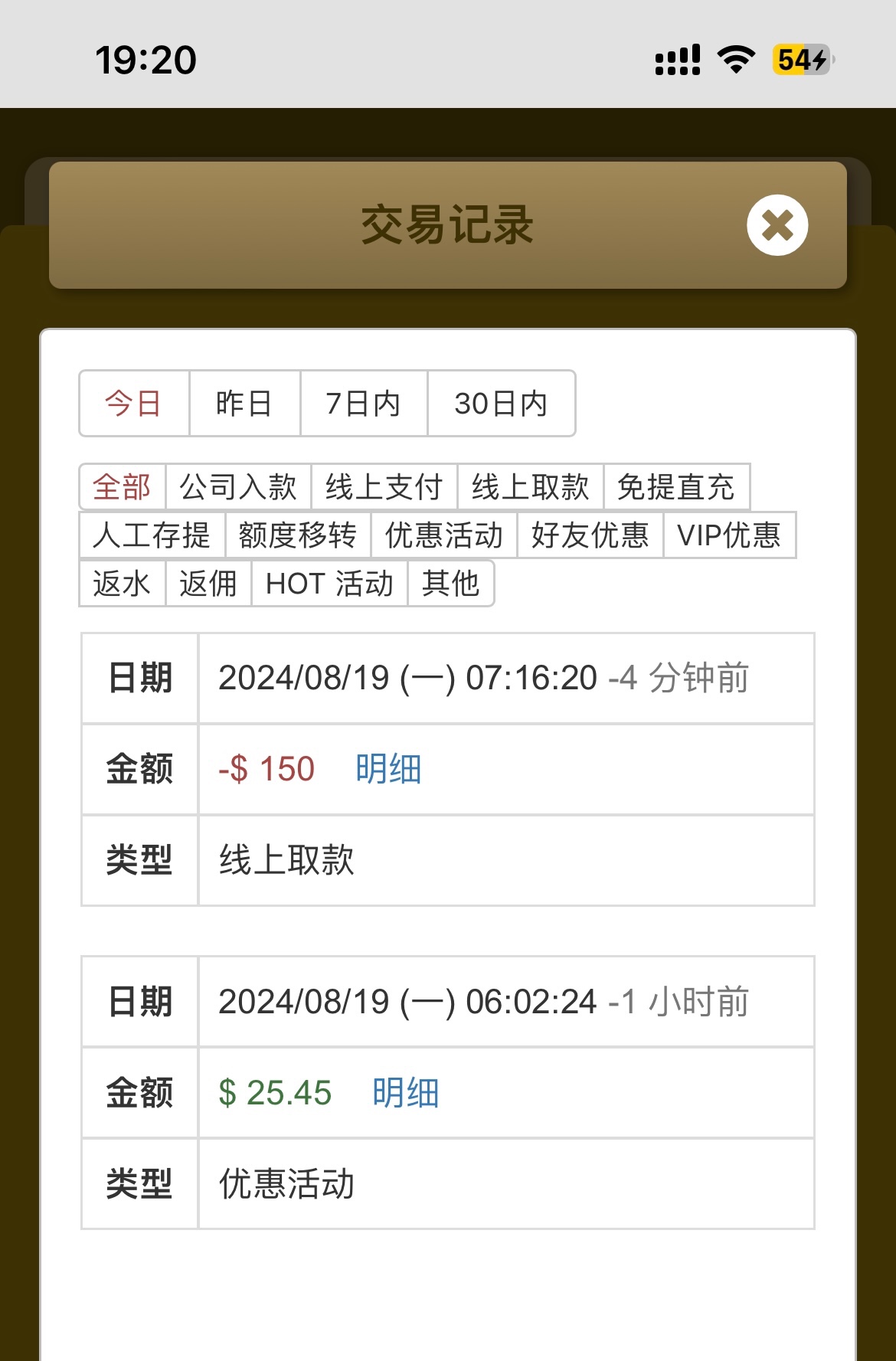The image size is (896, 1361).
Task: Filter by 免提直充
Action: click(675, 487)
